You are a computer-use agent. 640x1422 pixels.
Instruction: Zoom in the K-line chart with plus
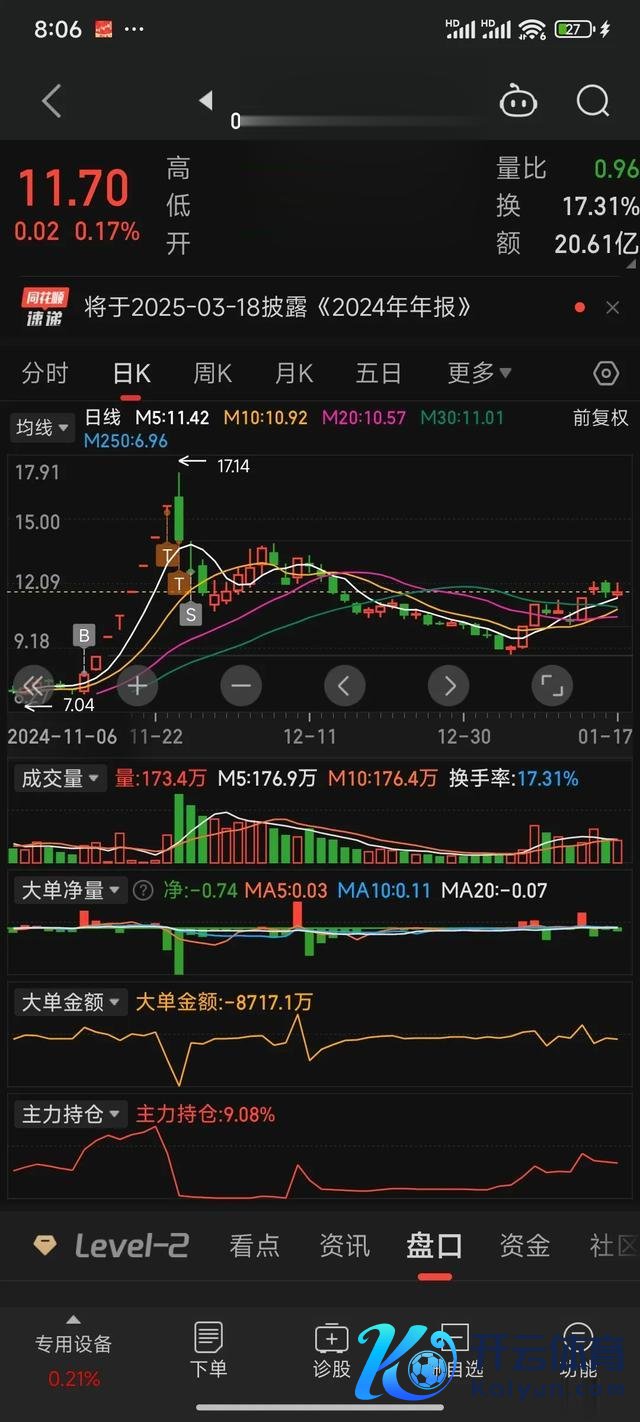click(137, 686)
